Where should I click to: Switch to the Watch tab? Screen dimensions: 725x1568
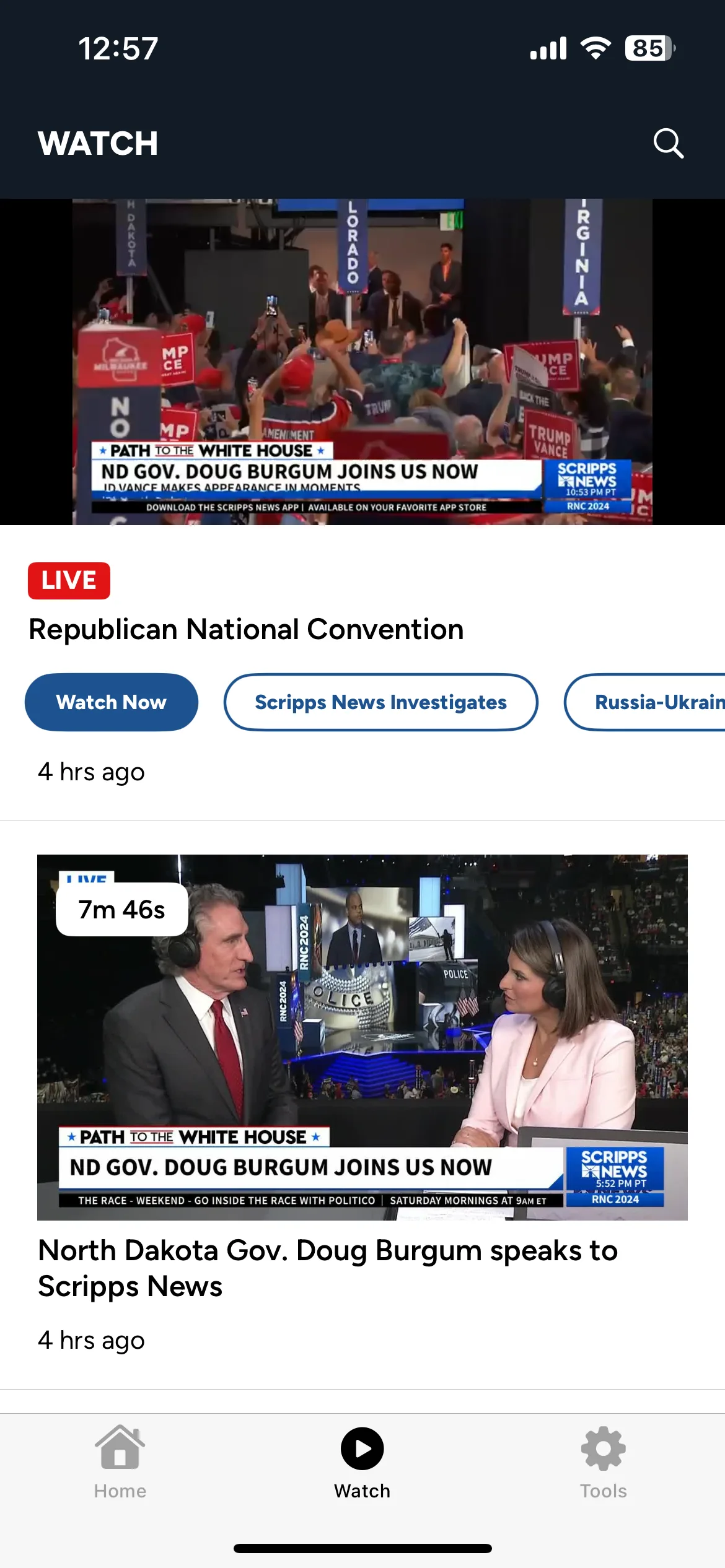362,1463
